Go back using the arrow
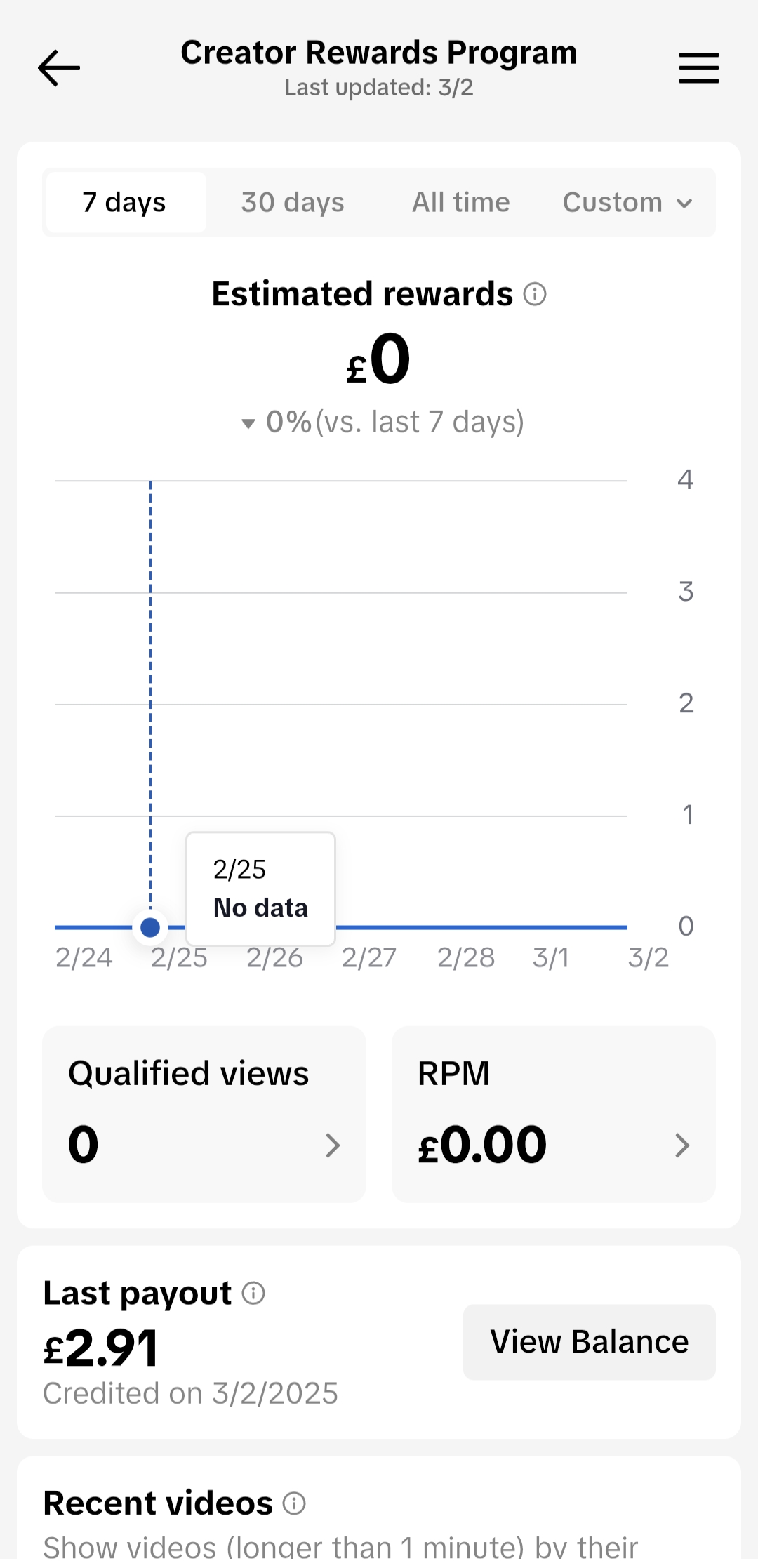The image size is (758, 1568). [59, 68]
